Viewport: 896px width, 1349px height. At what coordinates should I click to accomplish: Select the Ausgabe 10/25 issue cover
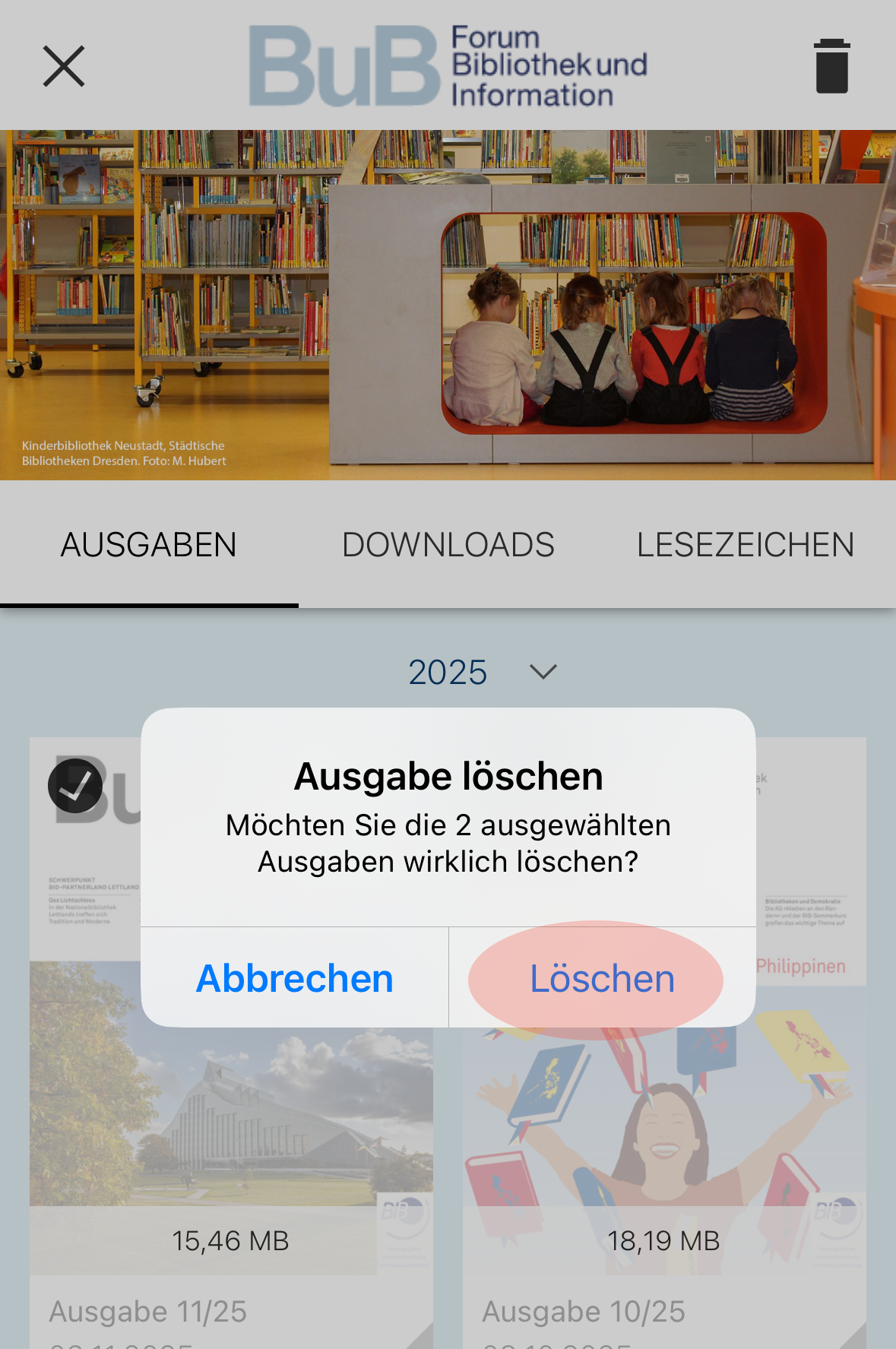[664, 1125]
